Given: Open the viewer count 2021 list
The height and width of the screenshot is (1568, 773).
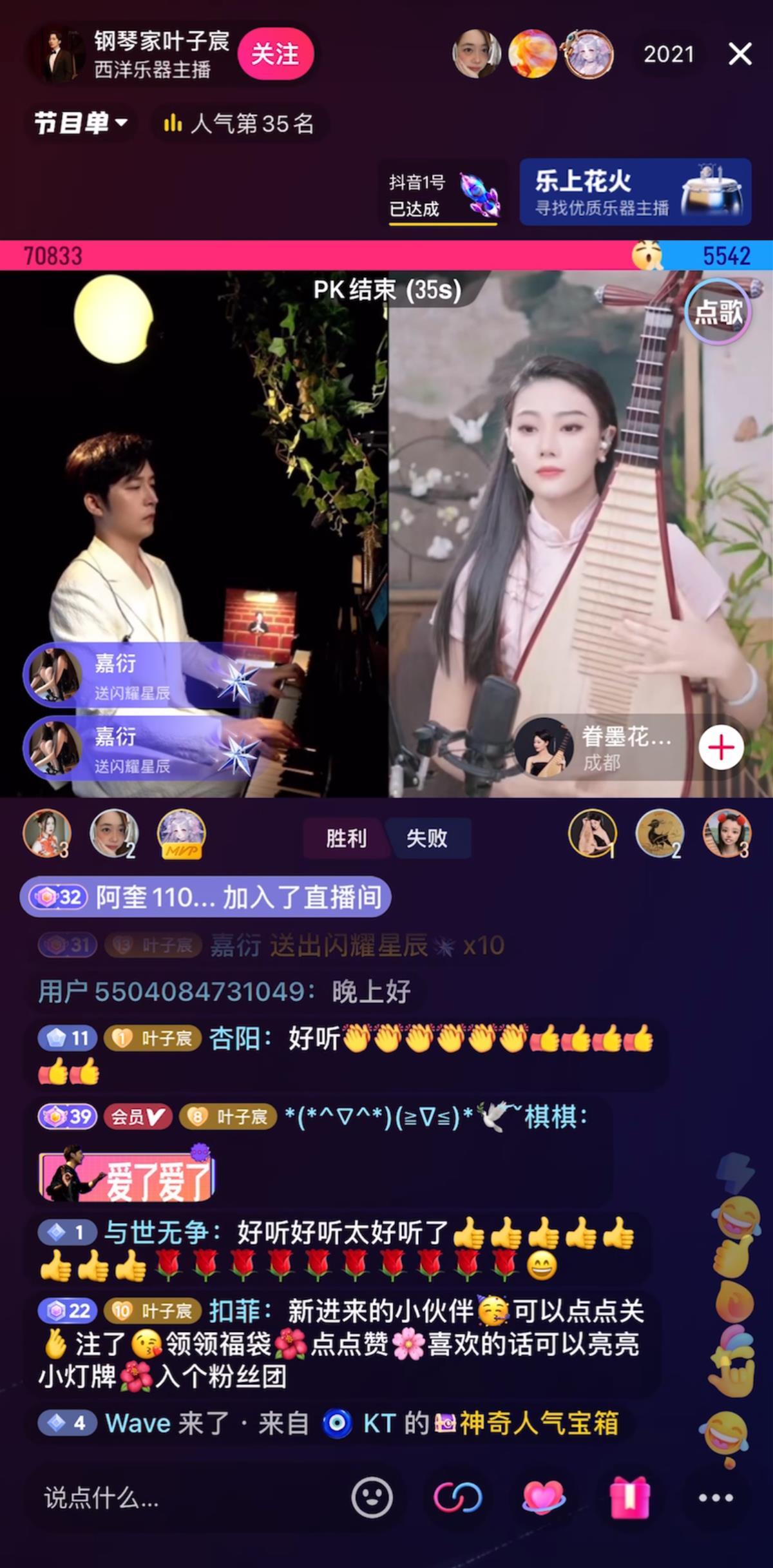Looking at the screenshot, I should tap(669, 54).
